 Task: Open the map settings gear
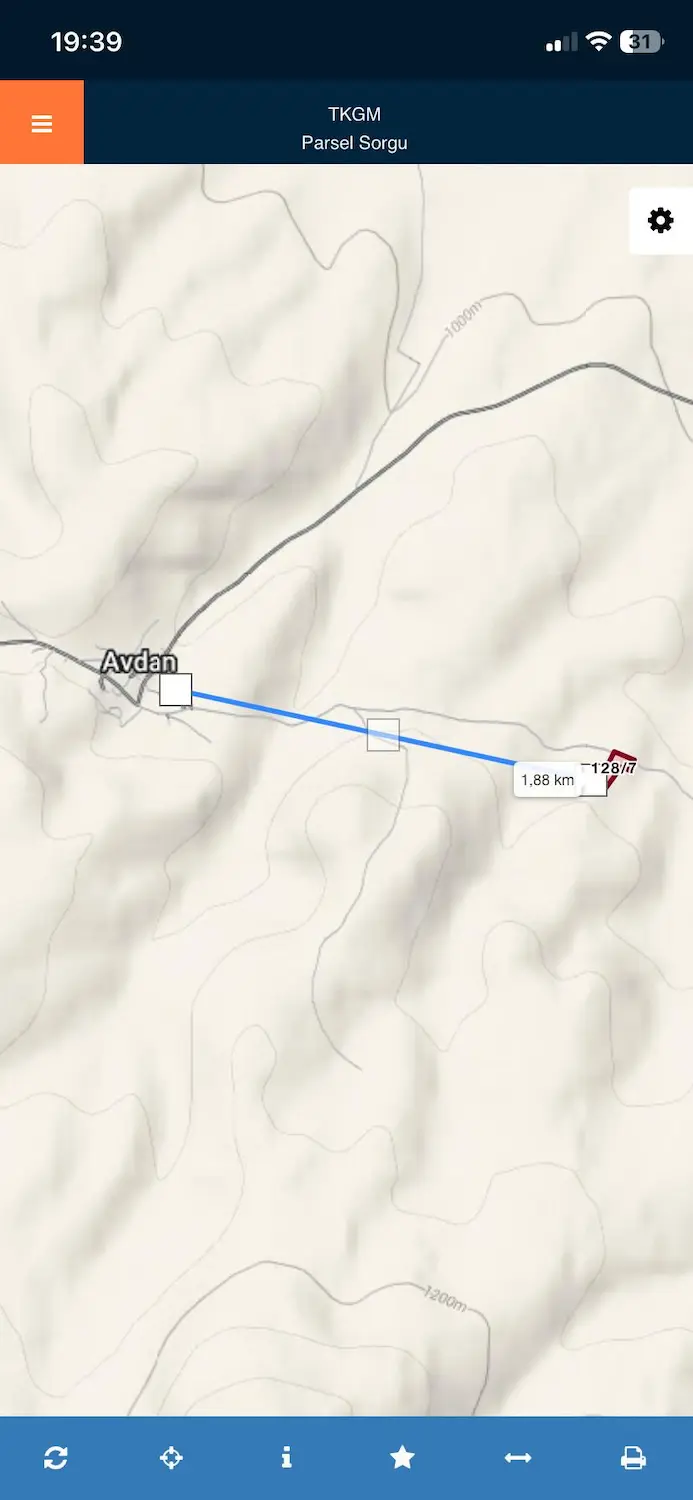click(661, 220)
